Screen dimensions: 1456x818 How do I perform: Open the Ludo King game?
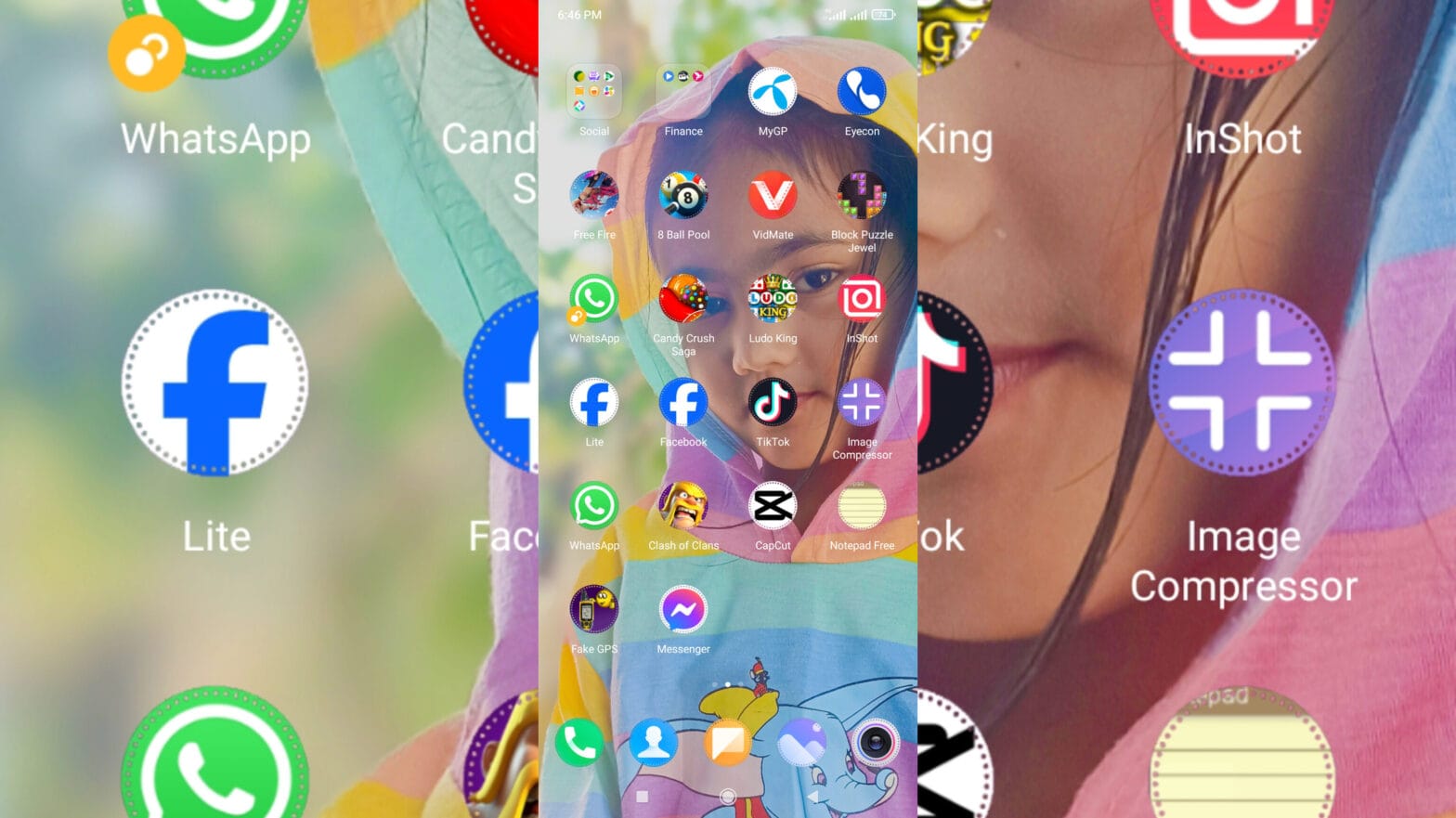click(x=773, y=300)
